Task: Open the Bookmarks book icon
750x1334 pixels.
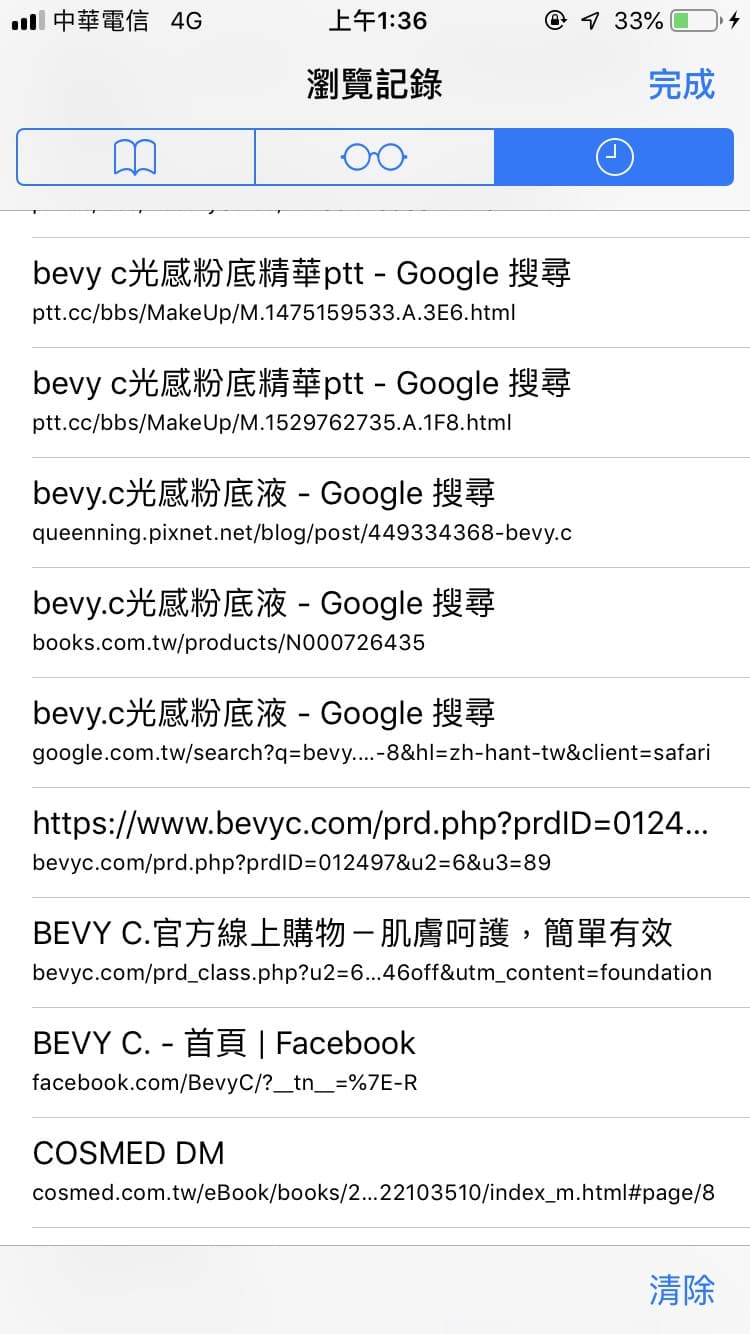Action: (x=135, y=157)
